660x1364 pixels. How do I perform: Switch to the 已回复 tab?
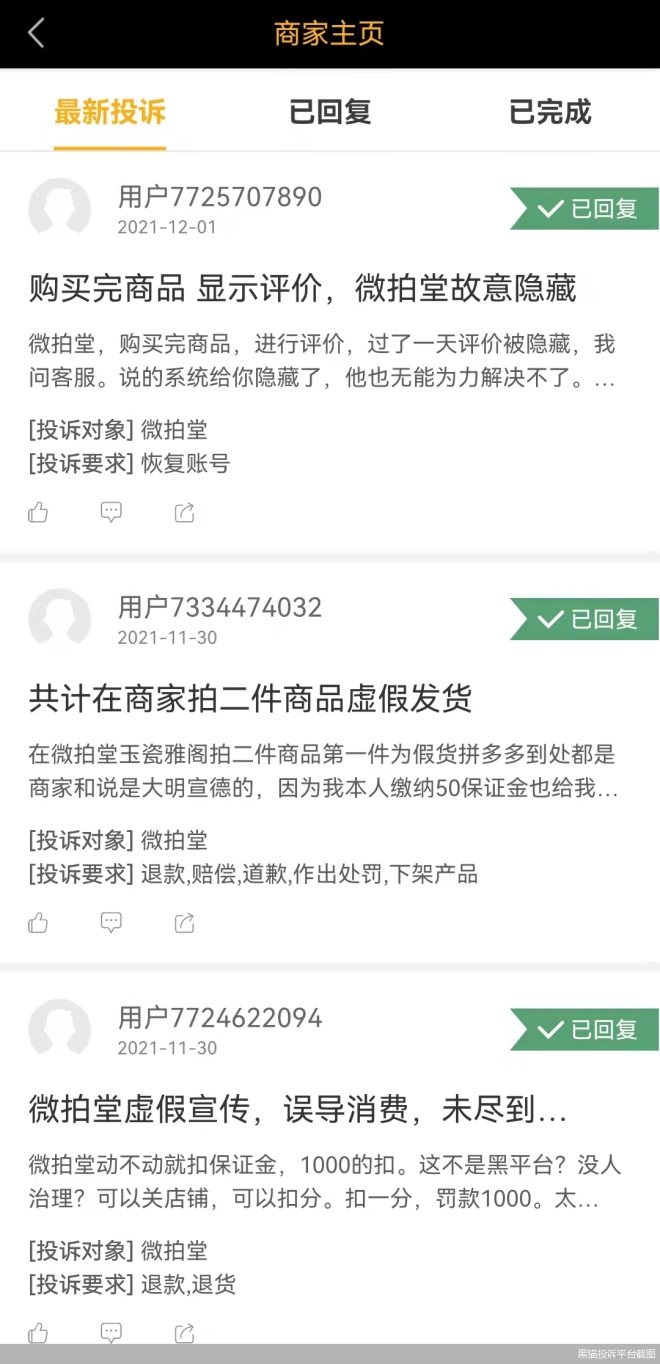[x=330, y=112]
